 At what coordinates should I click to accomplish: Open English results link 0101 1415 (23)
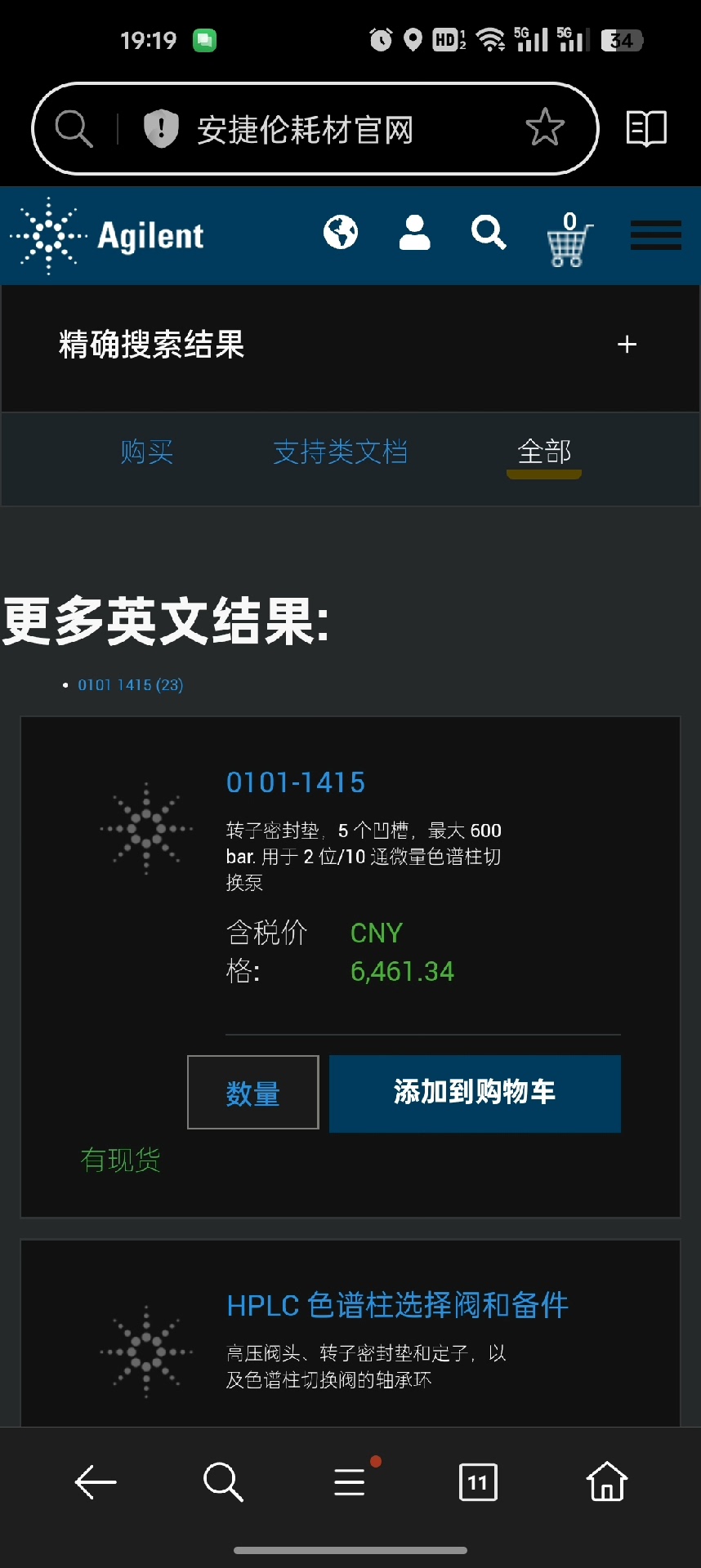coord(130,685)
